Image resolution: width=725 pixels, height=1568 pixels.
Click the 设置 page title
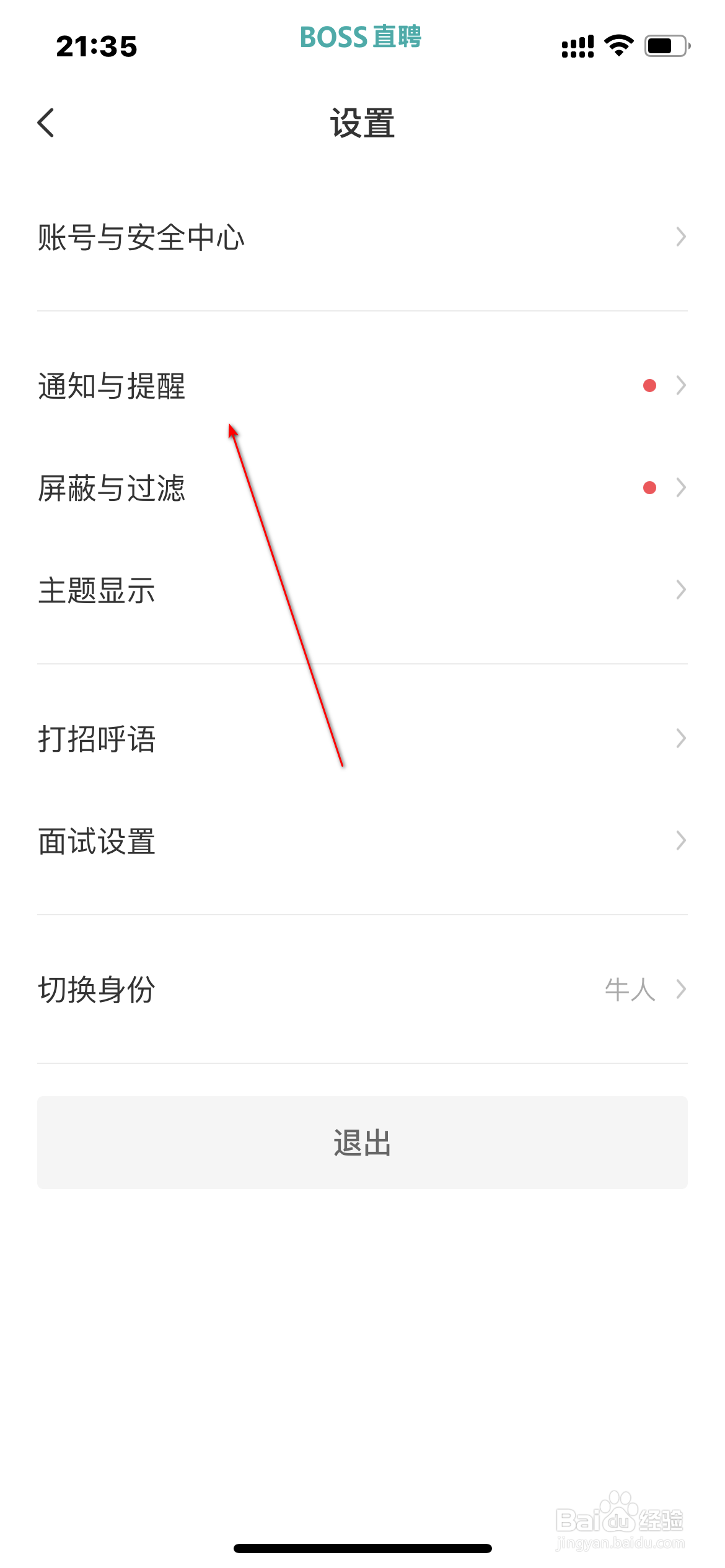(362, 123)
